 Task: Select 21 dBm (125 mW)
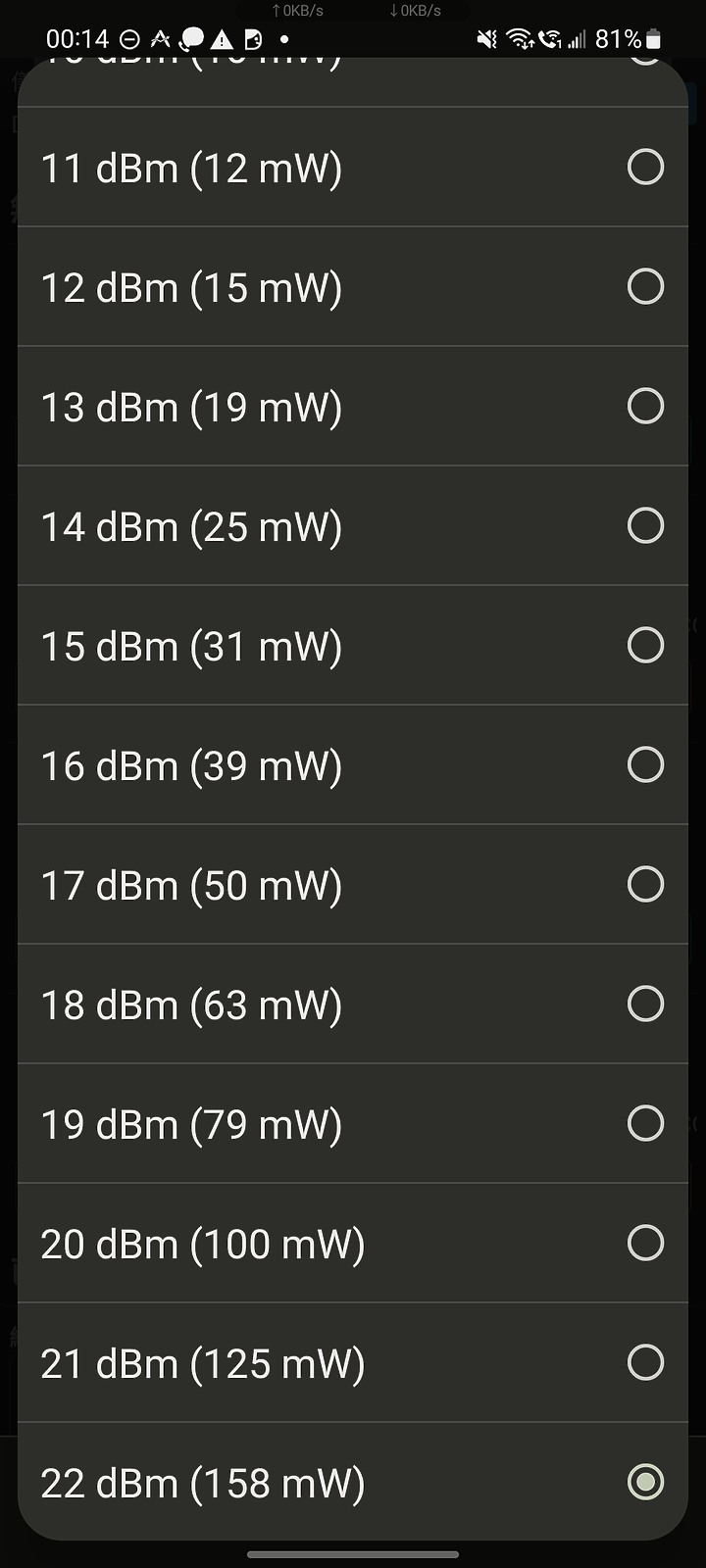click(x=353, y=1363)
